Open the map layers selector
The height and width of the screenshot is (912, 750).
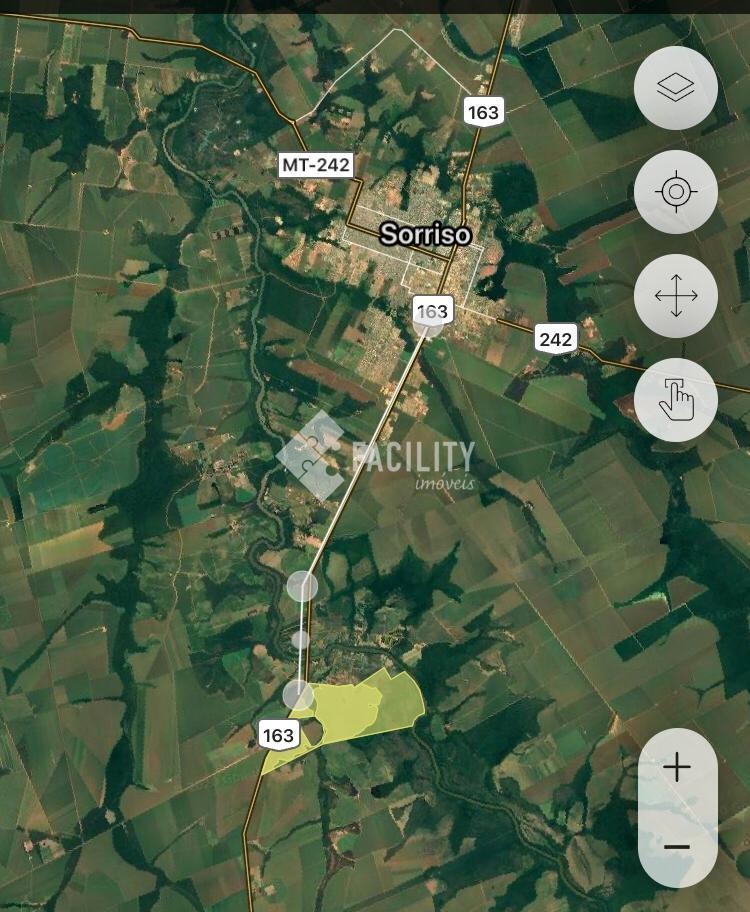pyautogui.click(x=676, y=88)
